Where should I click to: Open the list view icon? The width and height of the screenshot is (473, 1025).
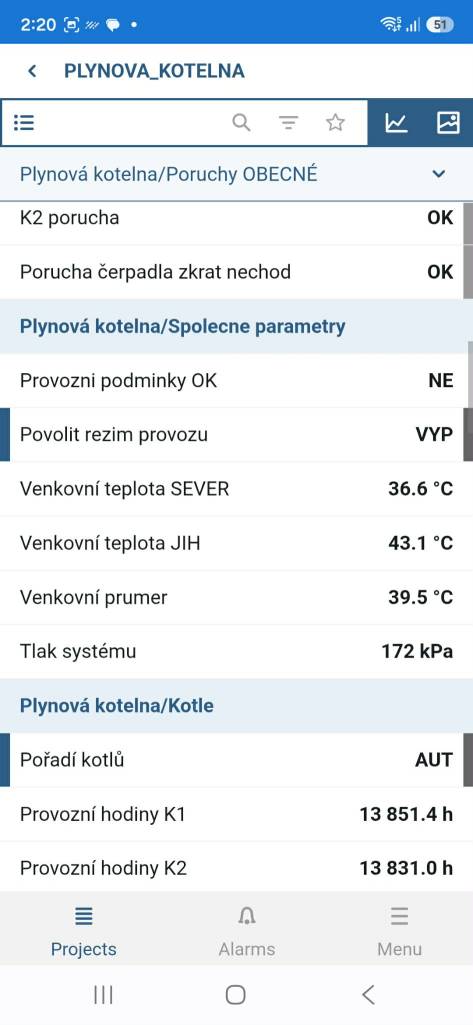click(x=24, y=122)
